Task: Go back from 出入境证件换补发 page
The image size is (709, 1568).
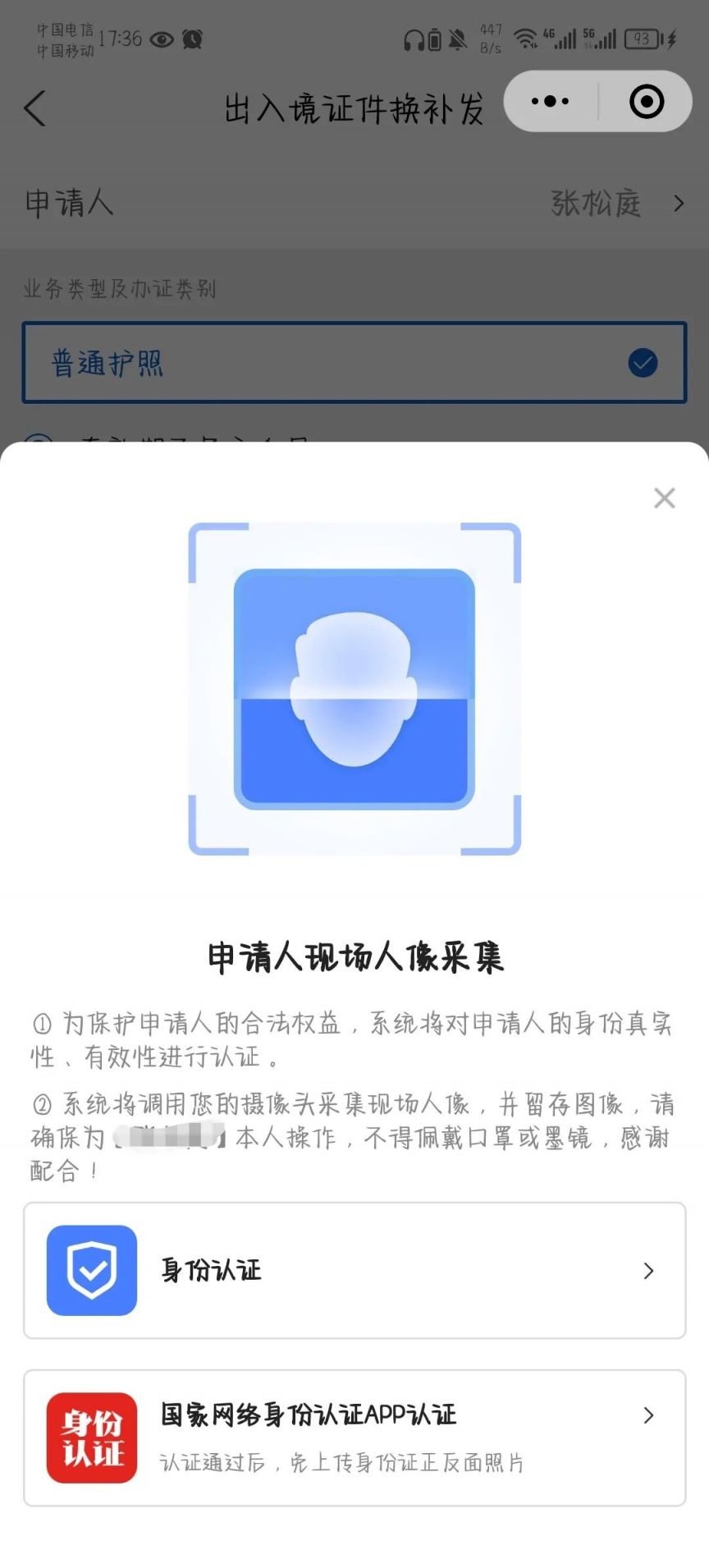Action: (x=35, y=108)
